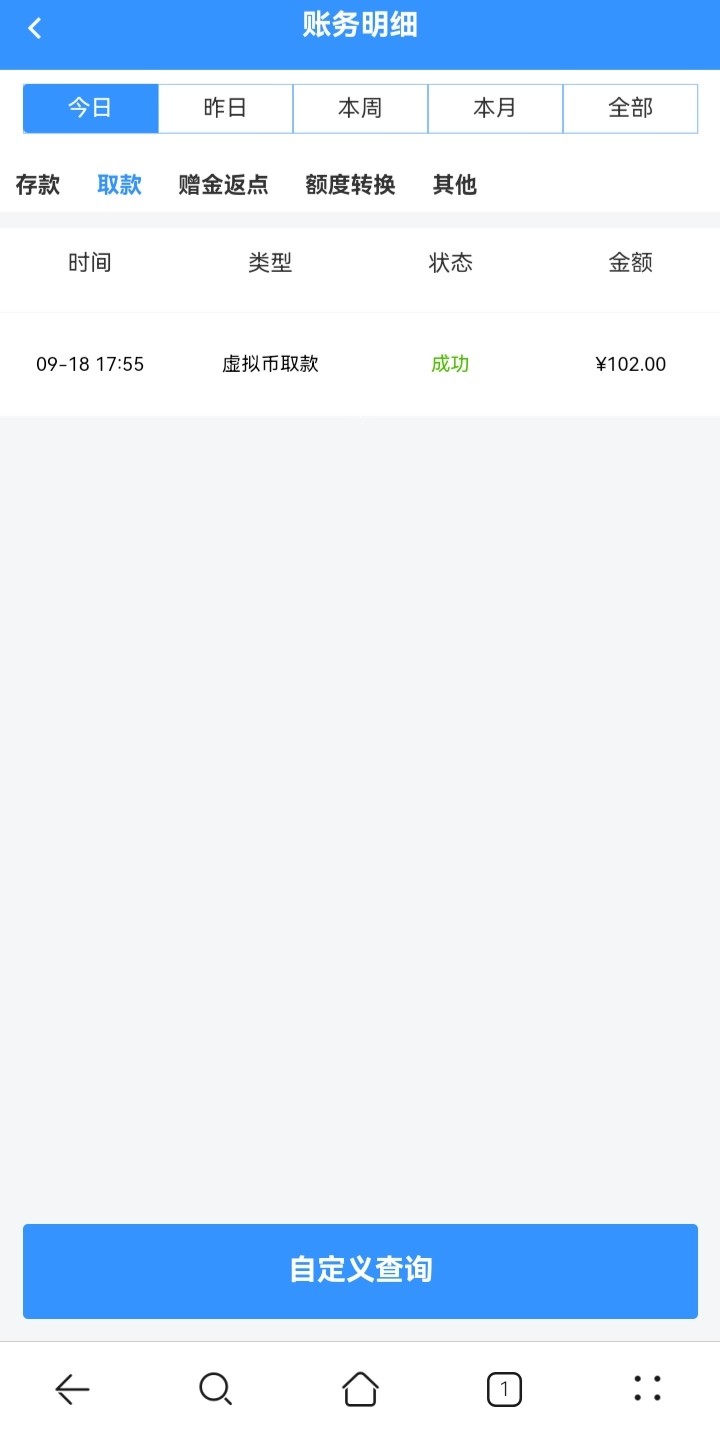This screenshot has width=720, height=1436.
Task: Select the 本月 filter
Action: point(495,108)
